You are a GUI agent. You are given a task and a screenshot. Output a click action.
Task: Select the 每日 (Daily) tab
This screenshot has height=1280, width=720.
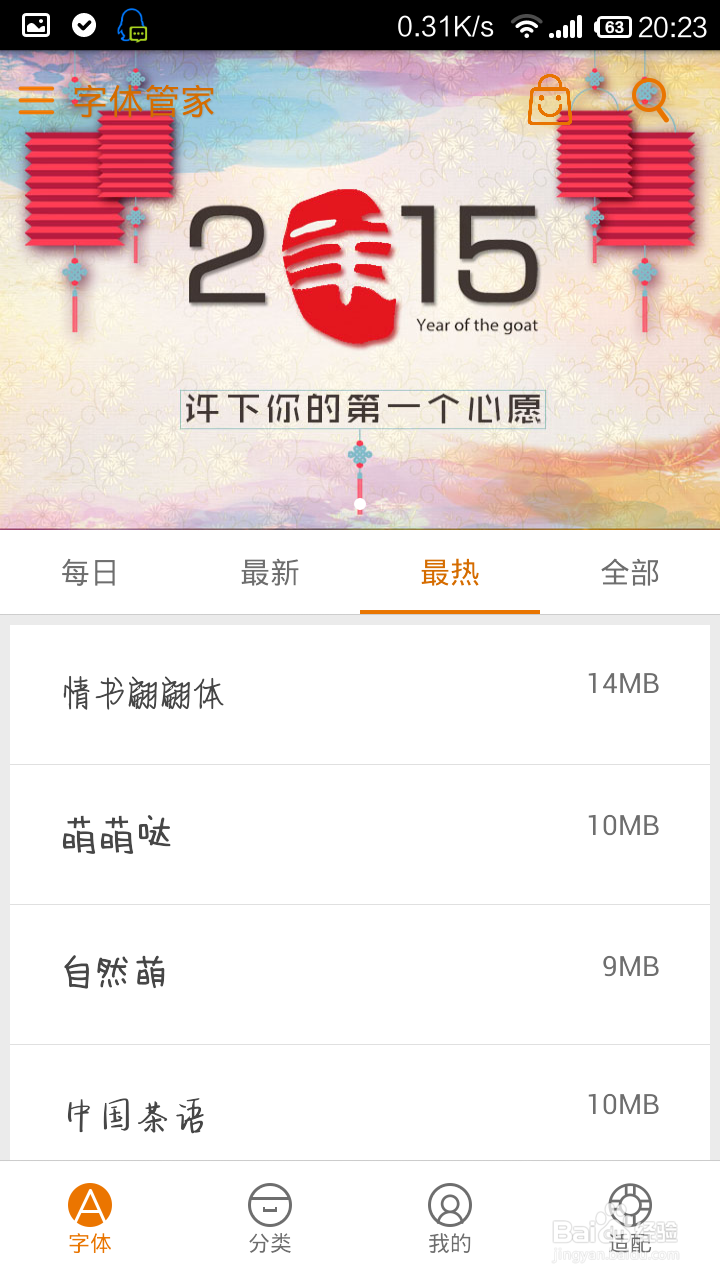tap(89, 572)
